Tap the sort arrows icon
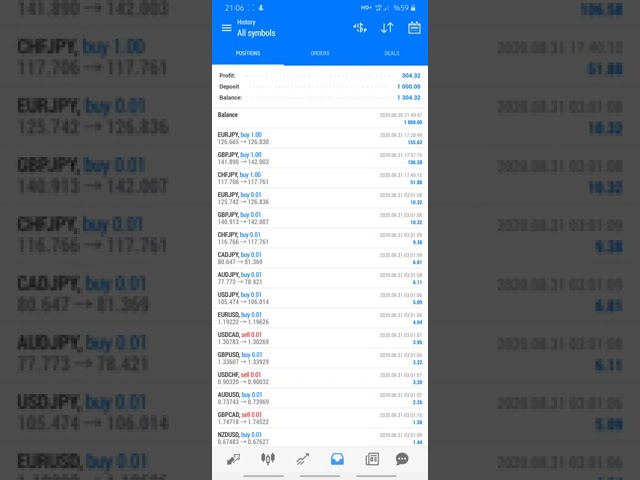The image size is (640, 480). tap(387, 28)
